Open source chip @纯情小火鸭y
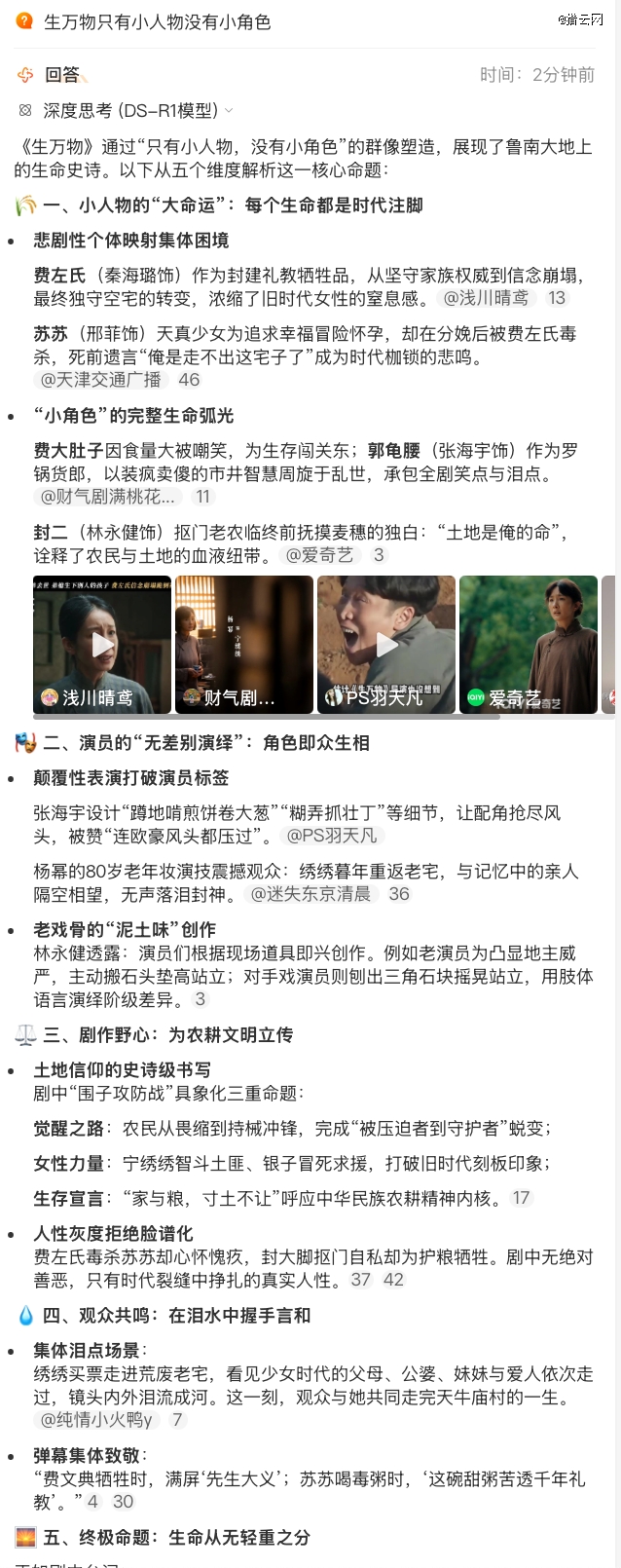621x1568 pixels. (96, 1420)
